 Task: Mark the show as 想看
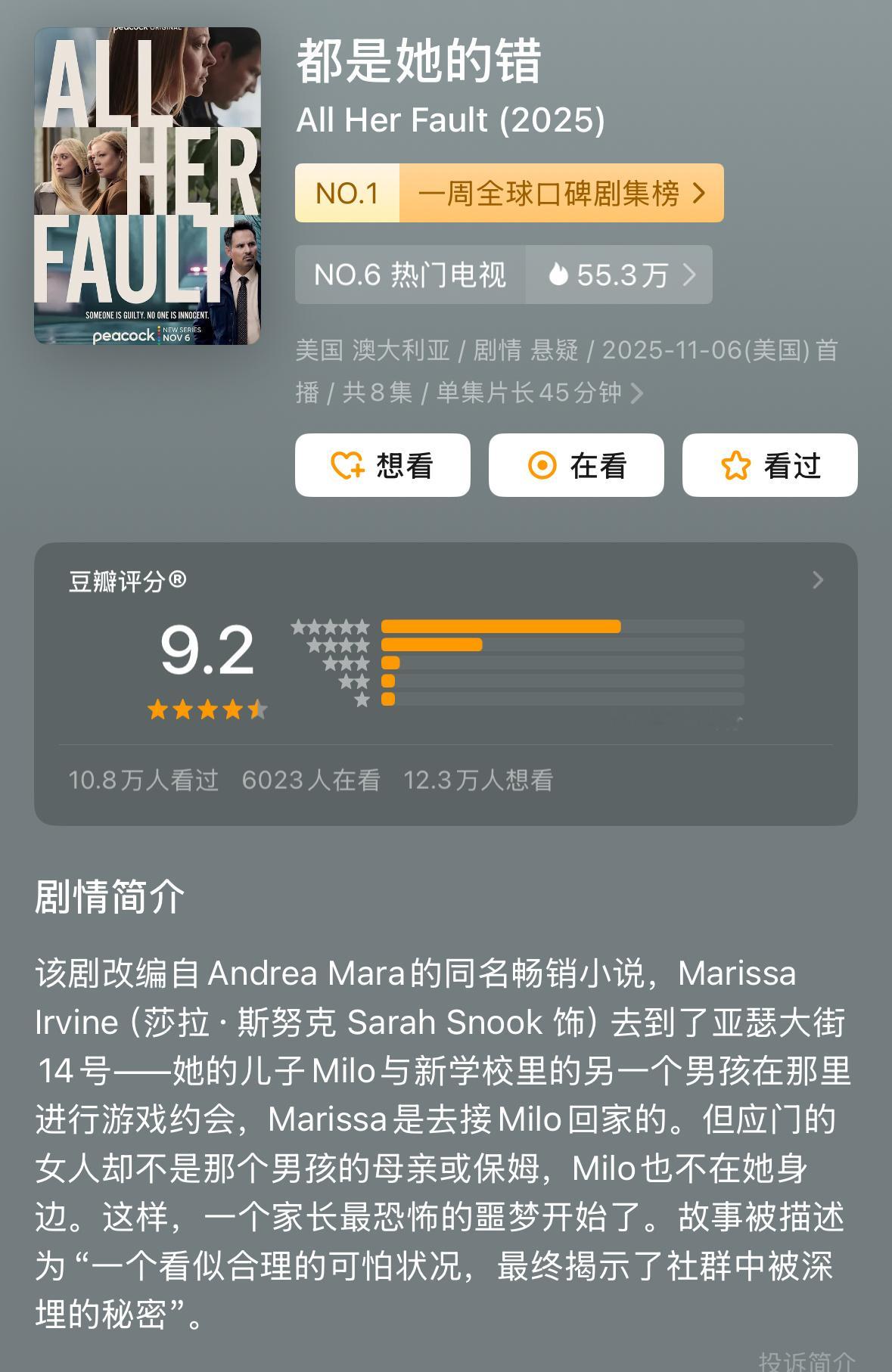(x=382, y=467)
